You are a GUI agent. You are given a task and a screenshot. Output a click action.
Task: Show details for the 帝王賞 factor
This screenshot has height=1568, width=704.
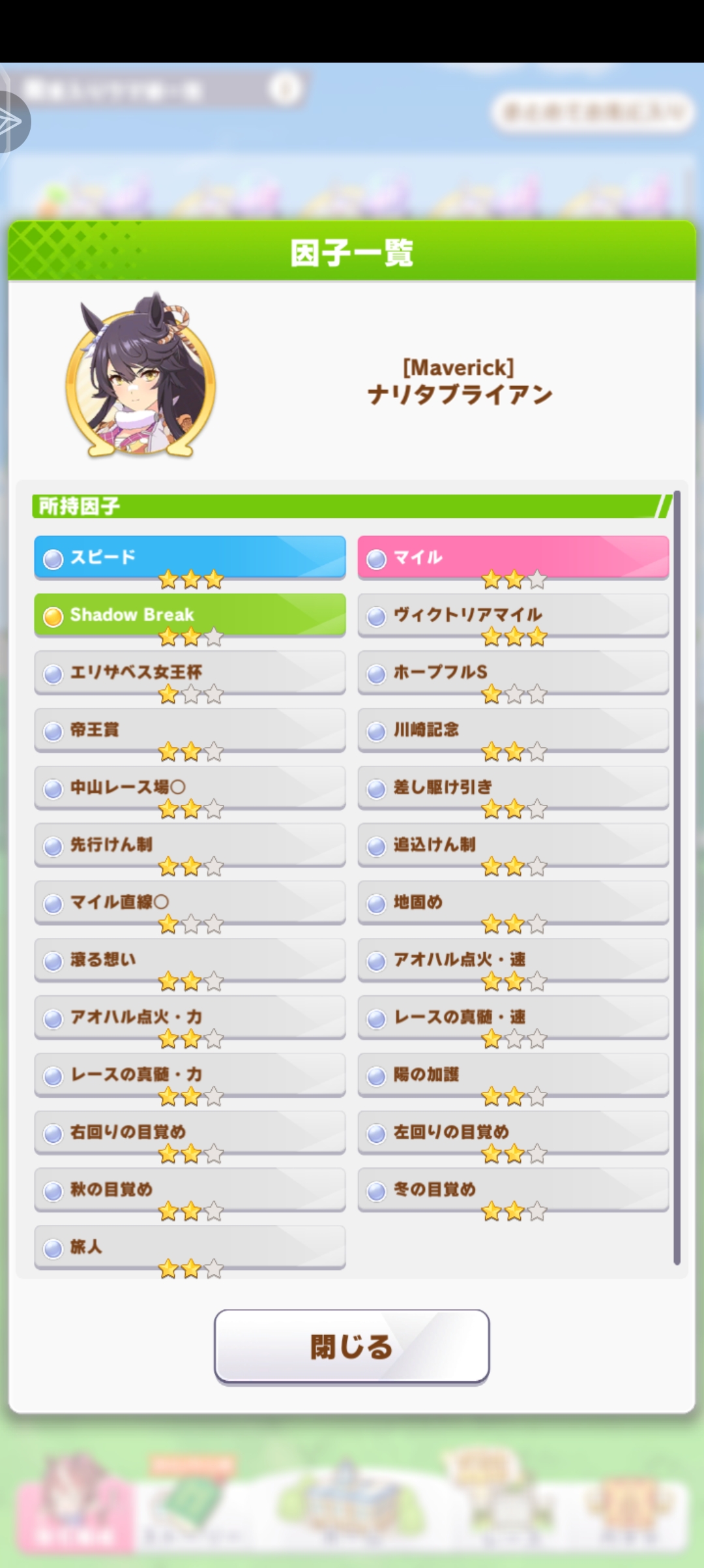point(190,729)
